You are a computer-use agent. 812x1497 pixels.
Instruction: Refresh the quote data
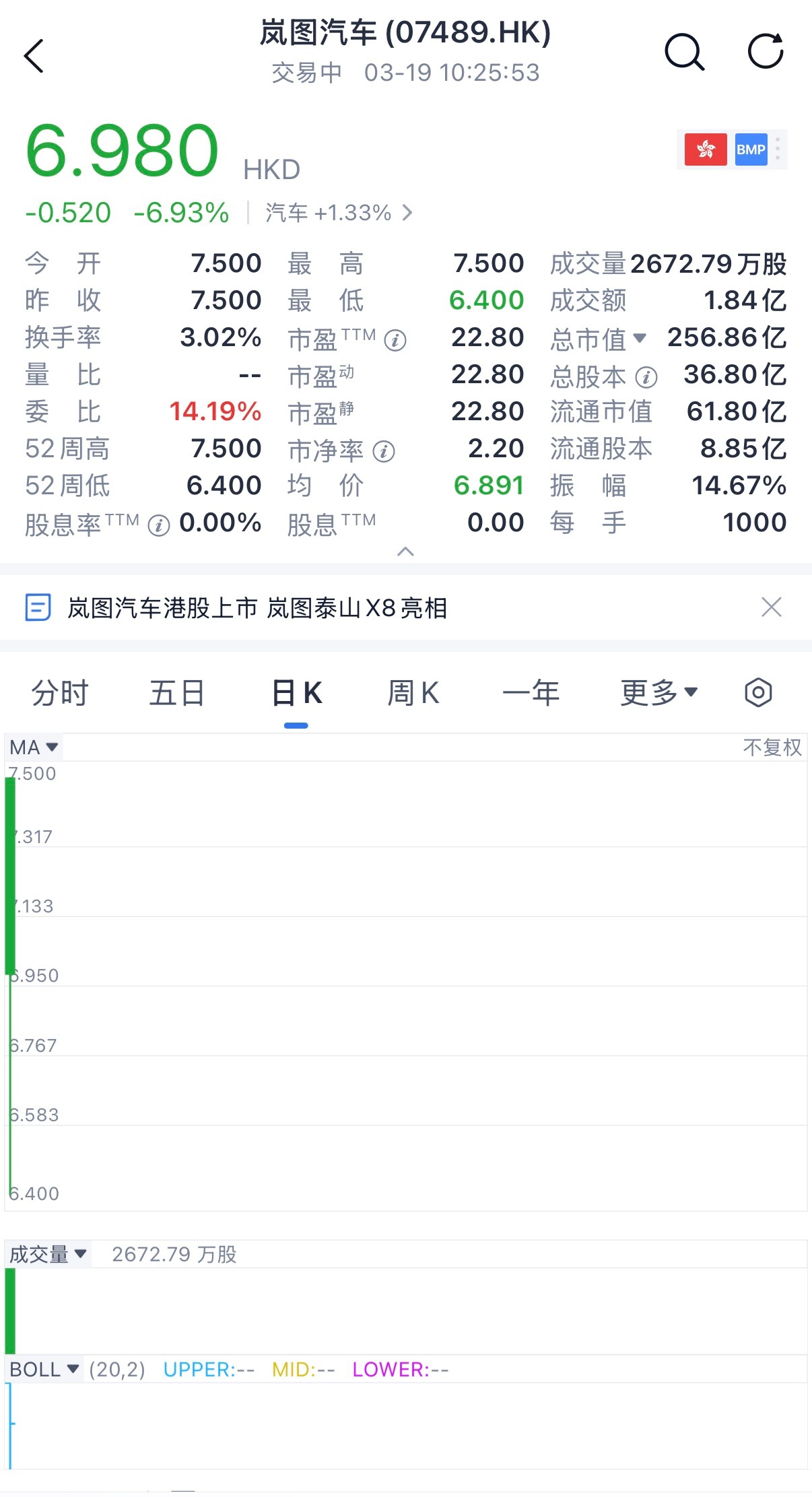(767, 51)
